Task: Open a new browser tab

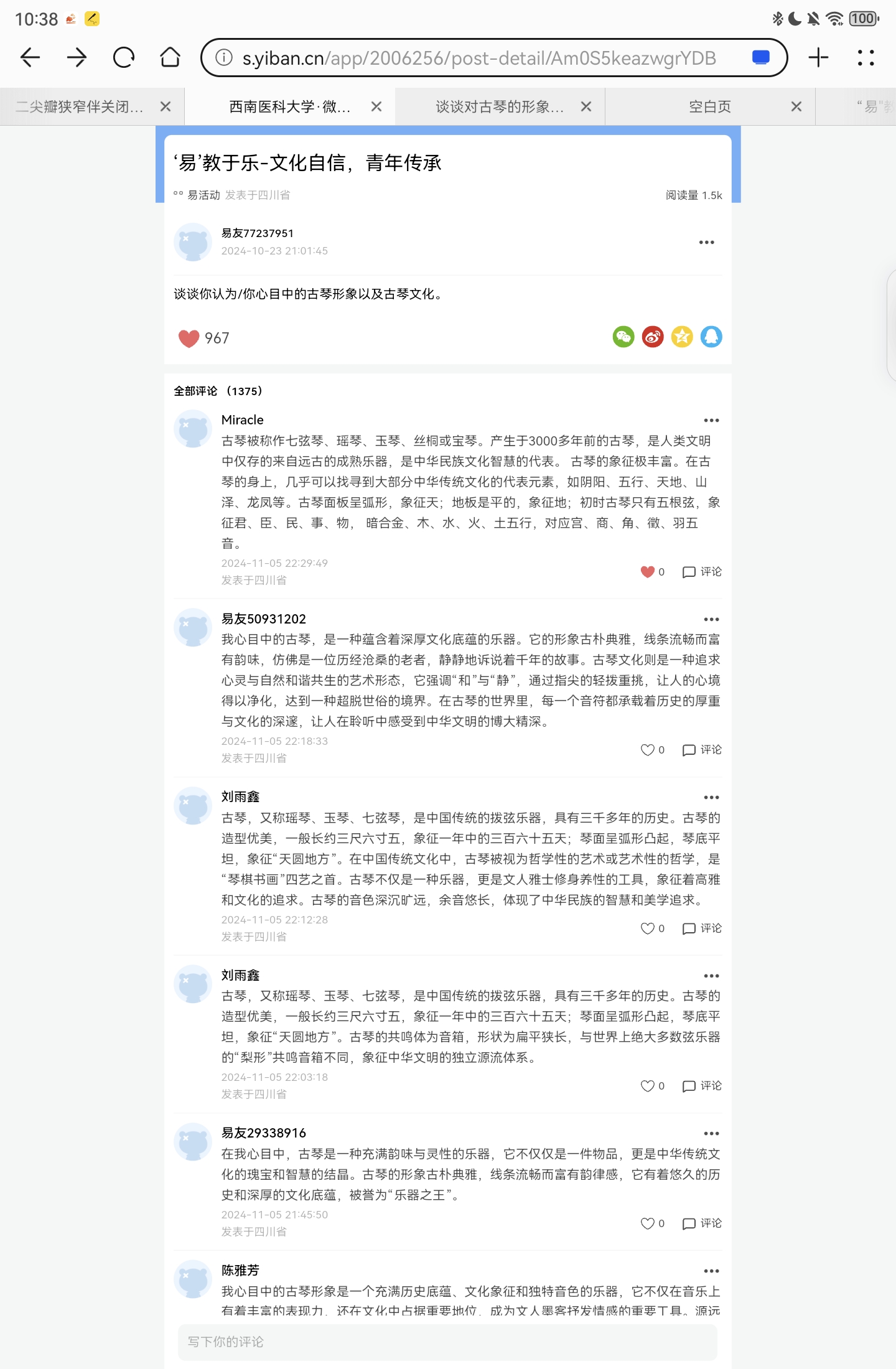Action: 818,58
